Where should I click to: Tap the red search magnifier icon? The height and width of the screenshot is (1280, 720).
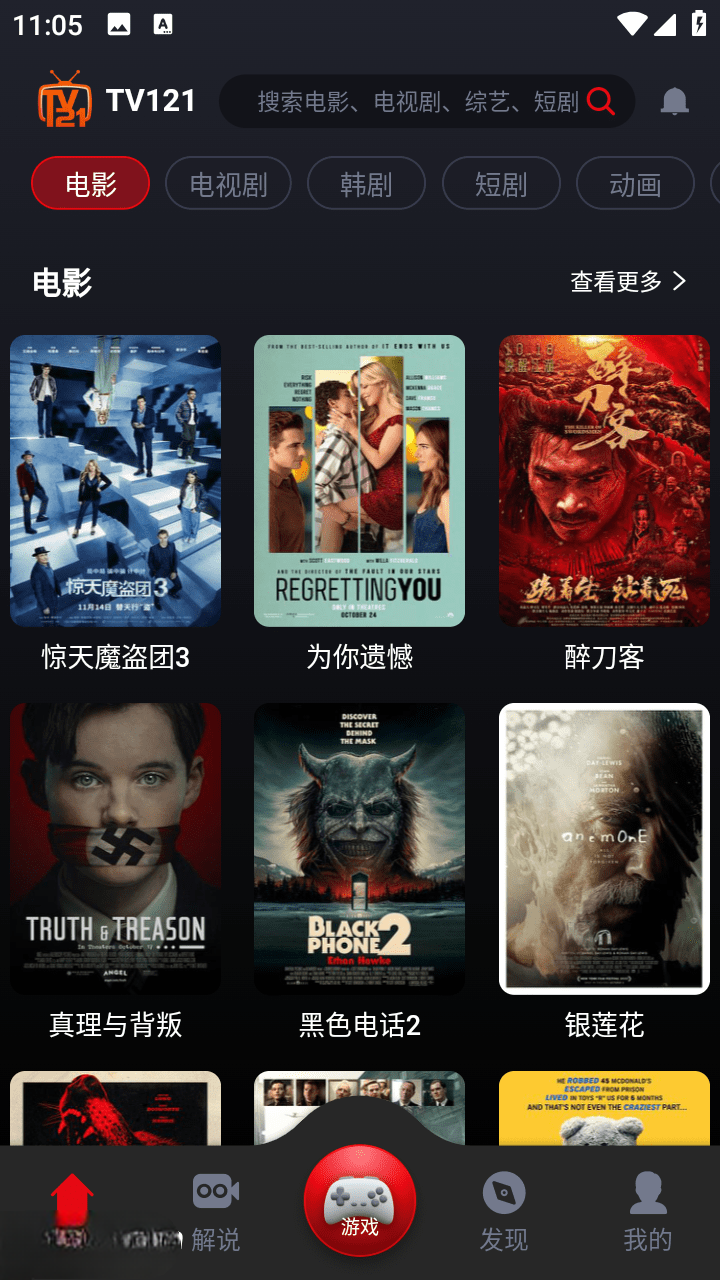coord(600,101)
